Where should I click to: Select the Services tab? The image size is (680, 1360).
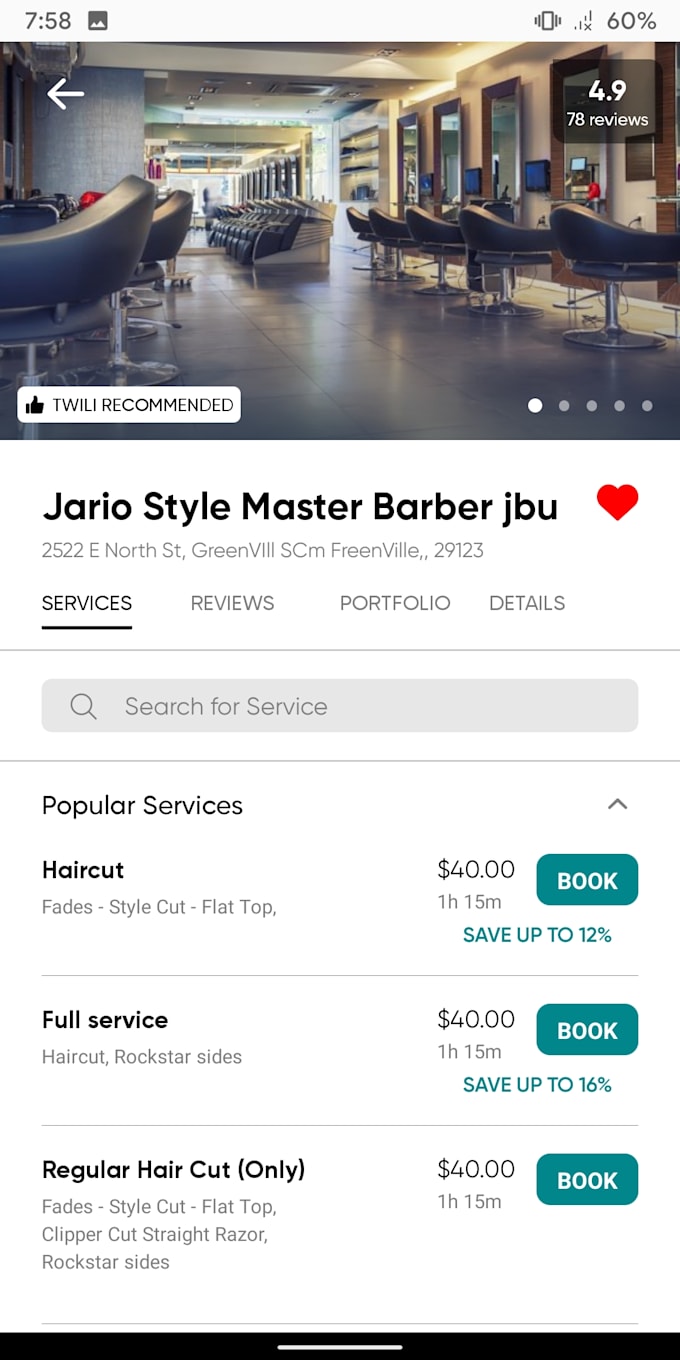(87, 603)
